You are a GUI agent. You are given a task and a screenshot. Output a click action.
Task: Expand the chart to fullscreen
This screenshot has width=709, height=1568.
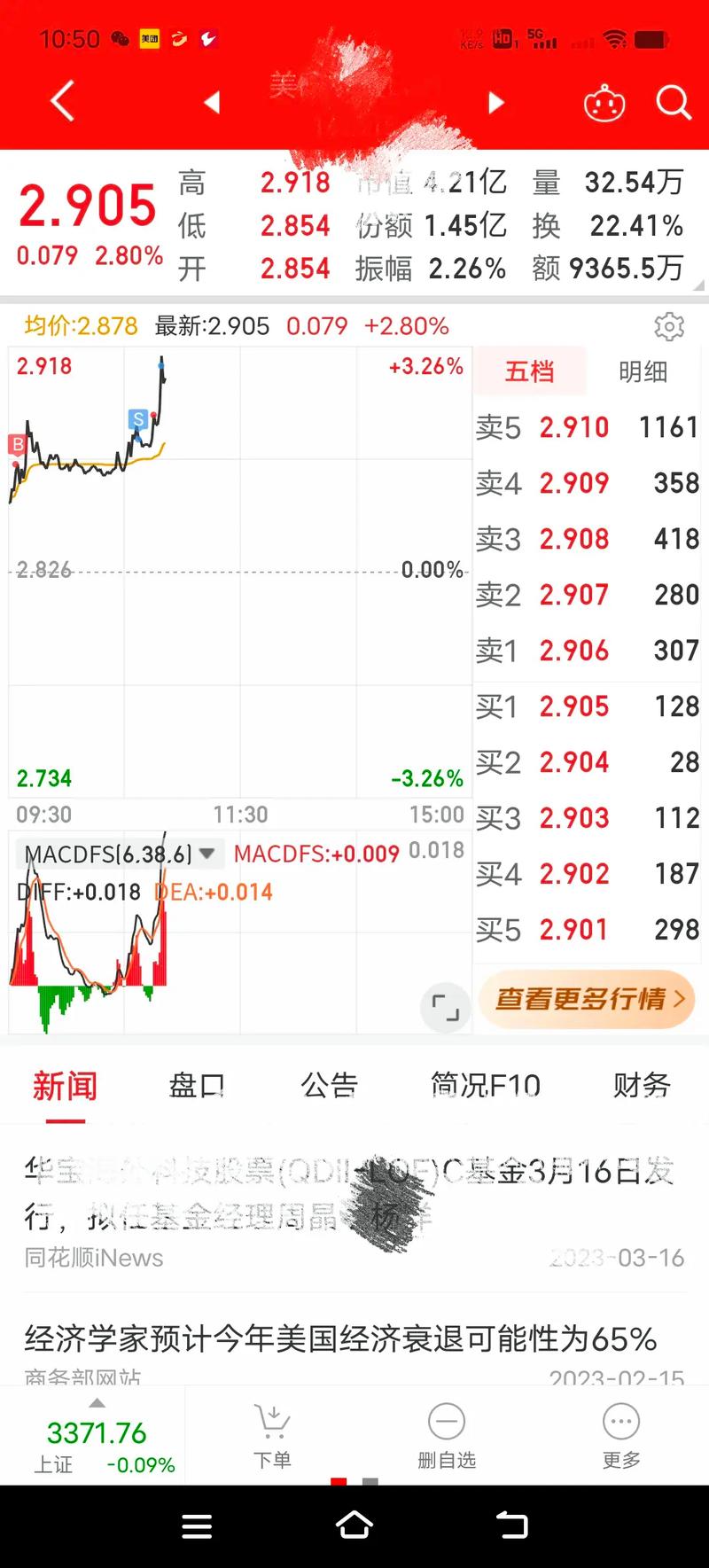pyautogui.click(x=445, y=1008)
